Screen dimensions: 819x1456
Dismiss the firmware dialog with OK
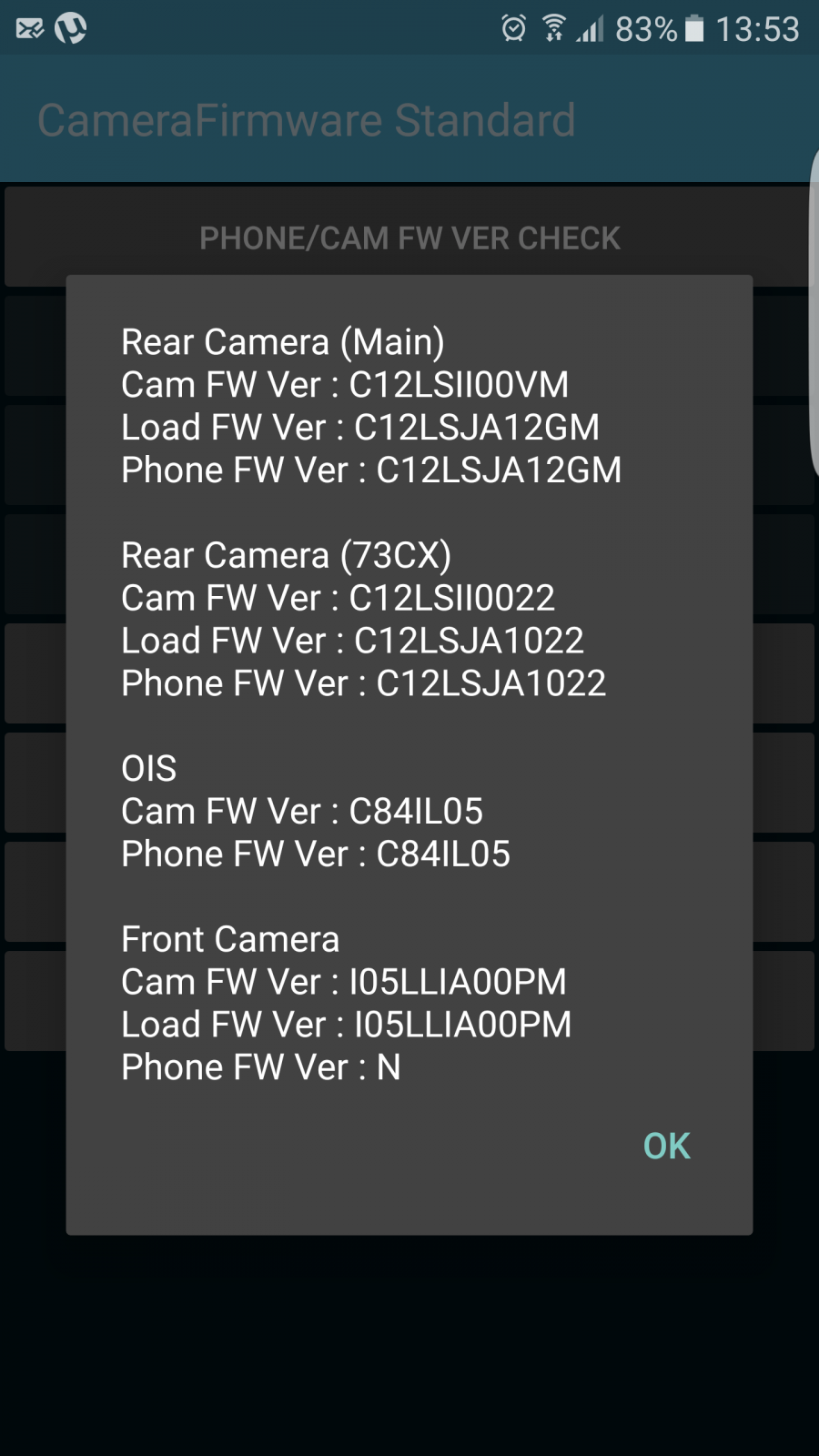[x=666, y=1147]
